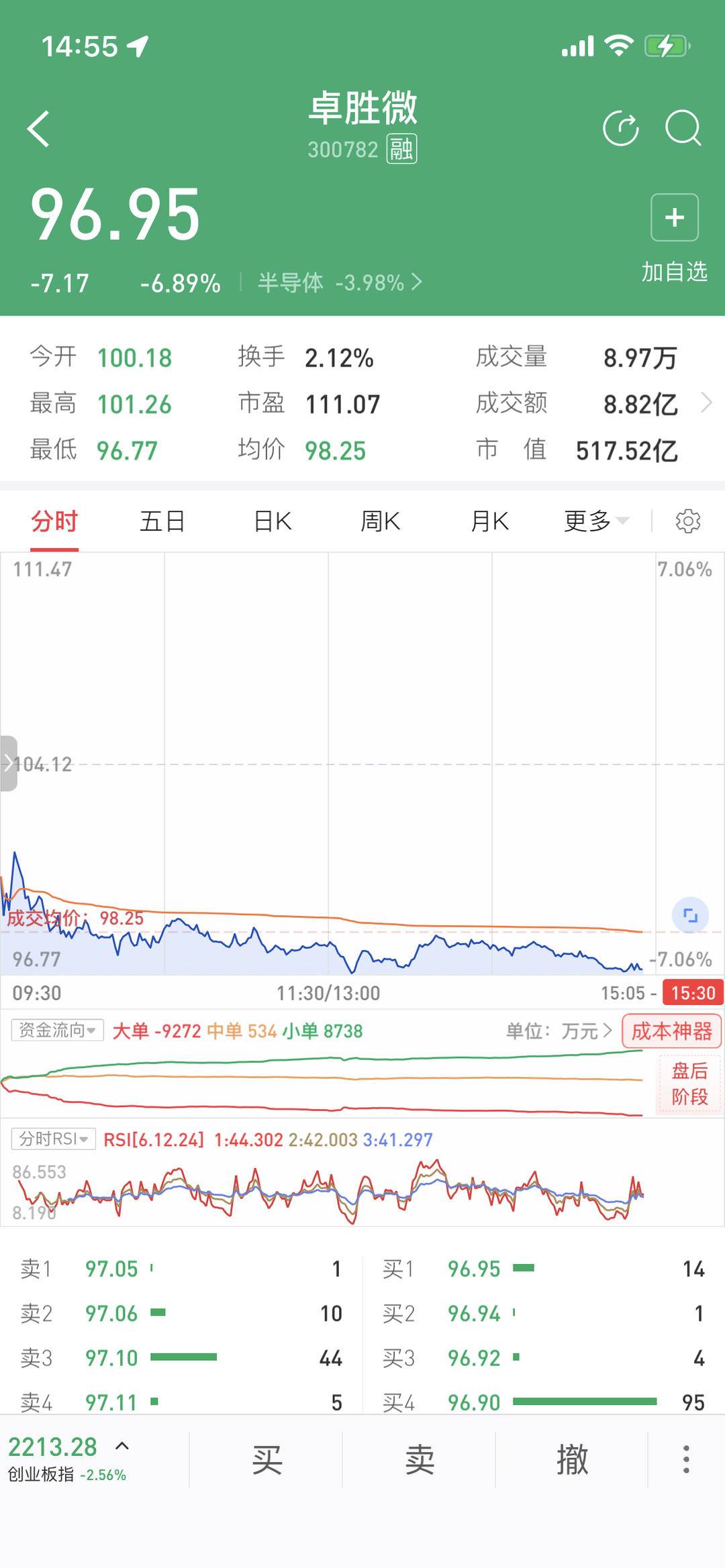The image size is (725, 1568).
Task: Enlarge the chart to full screen
Action: [x=690, y=915]
